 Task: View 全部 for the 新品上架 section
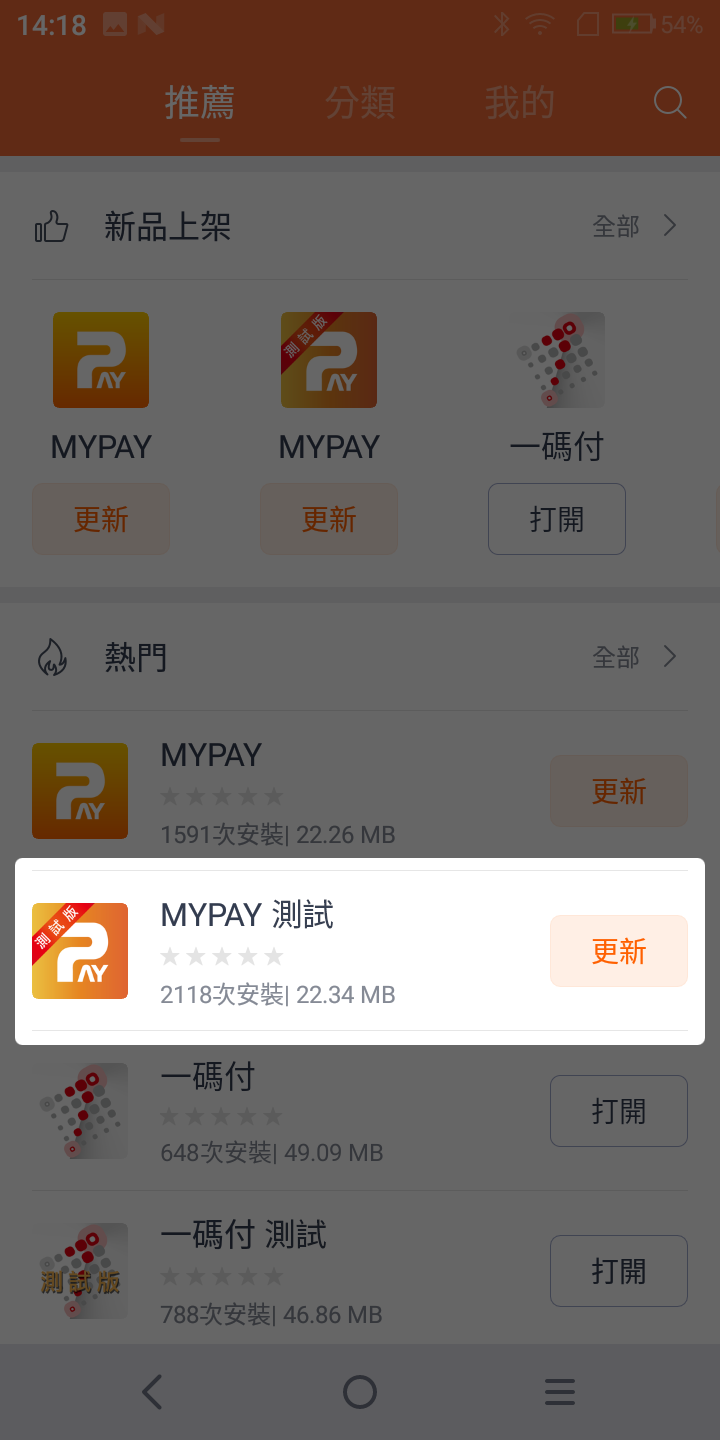[635, 227]
